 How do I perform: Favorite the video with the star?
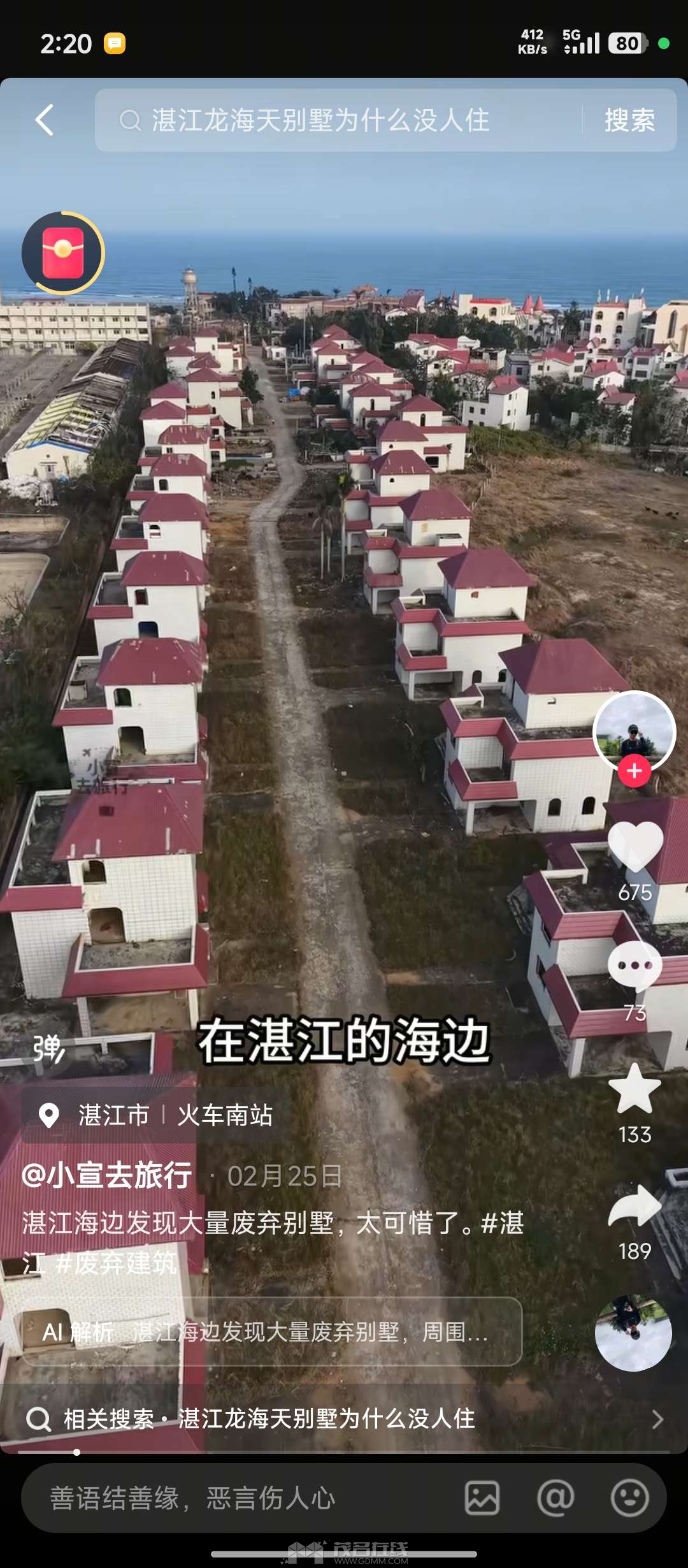pyautogui.click(x=635, y=1089)
